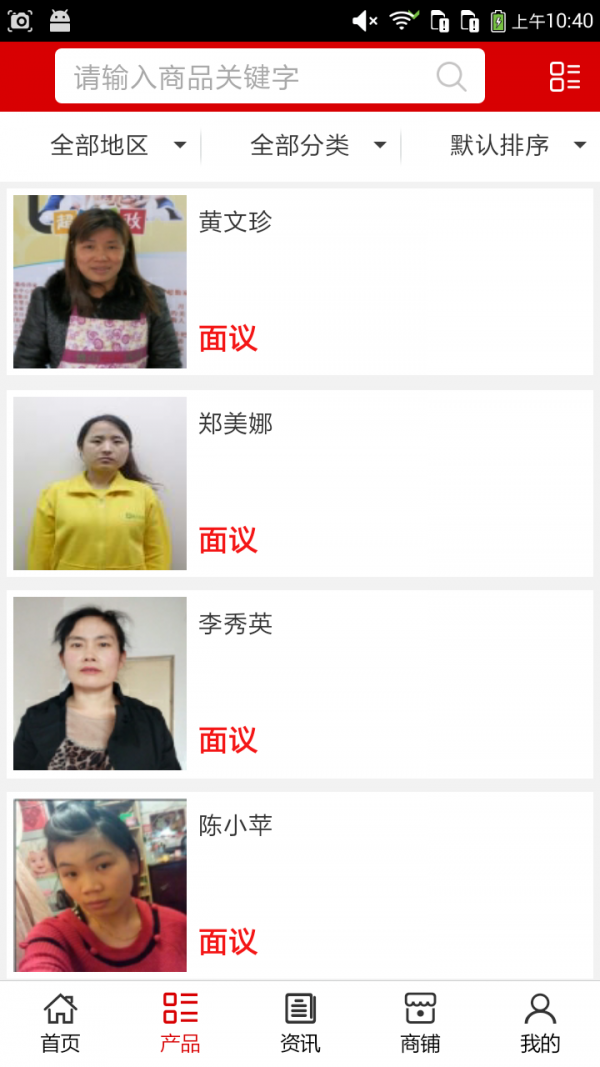Open the 默认排序 sort dropdown
This screenshot has width=600, height=1067.
point(516,145)
